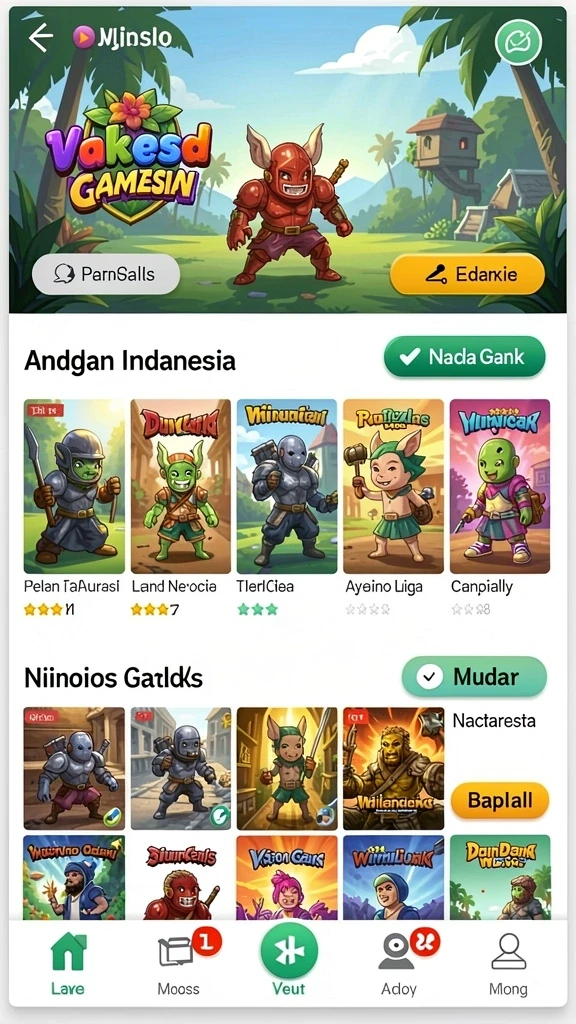Tap the Nada Gank button
This screenshot has width=576, height=1024.
pos(464,357)
